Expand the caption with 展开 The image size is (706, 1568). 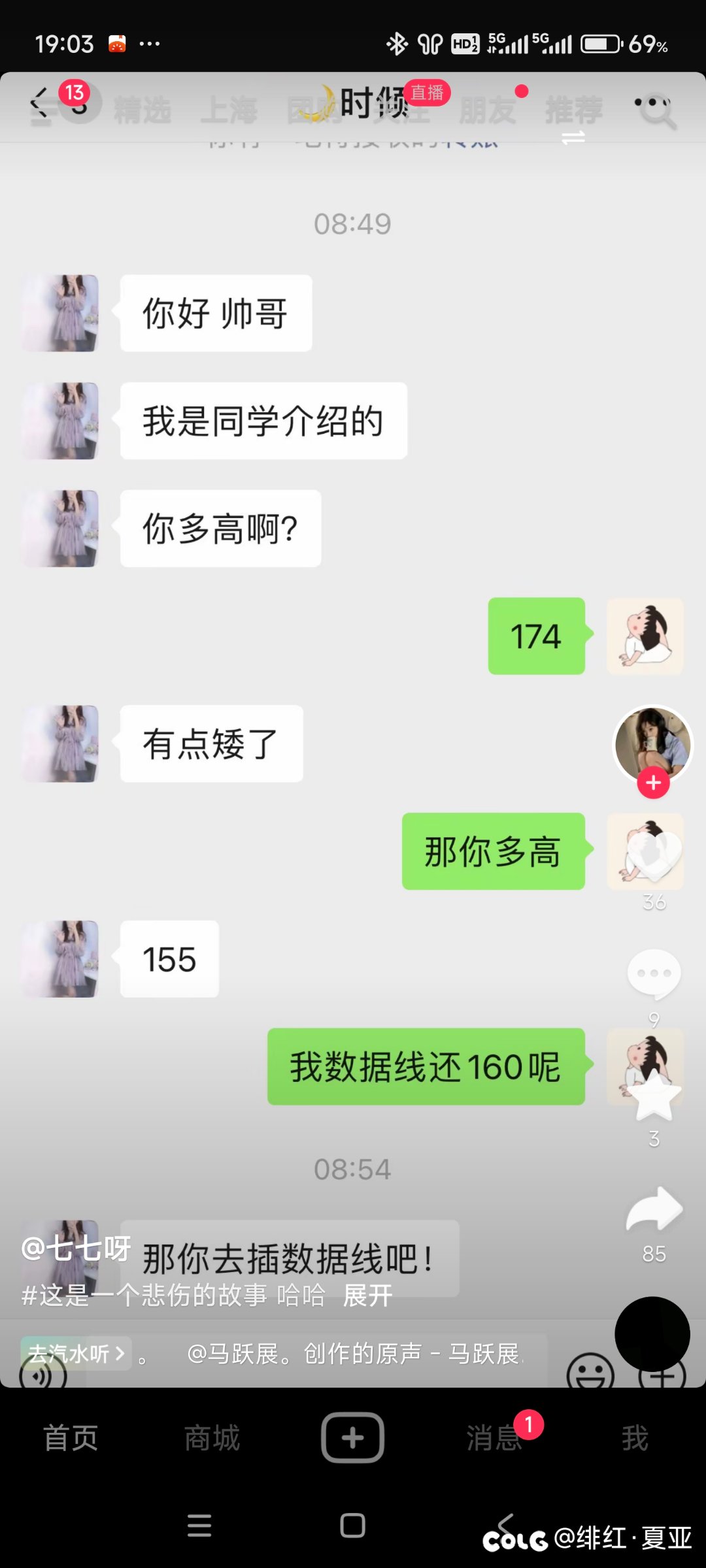click(367, 1295)
